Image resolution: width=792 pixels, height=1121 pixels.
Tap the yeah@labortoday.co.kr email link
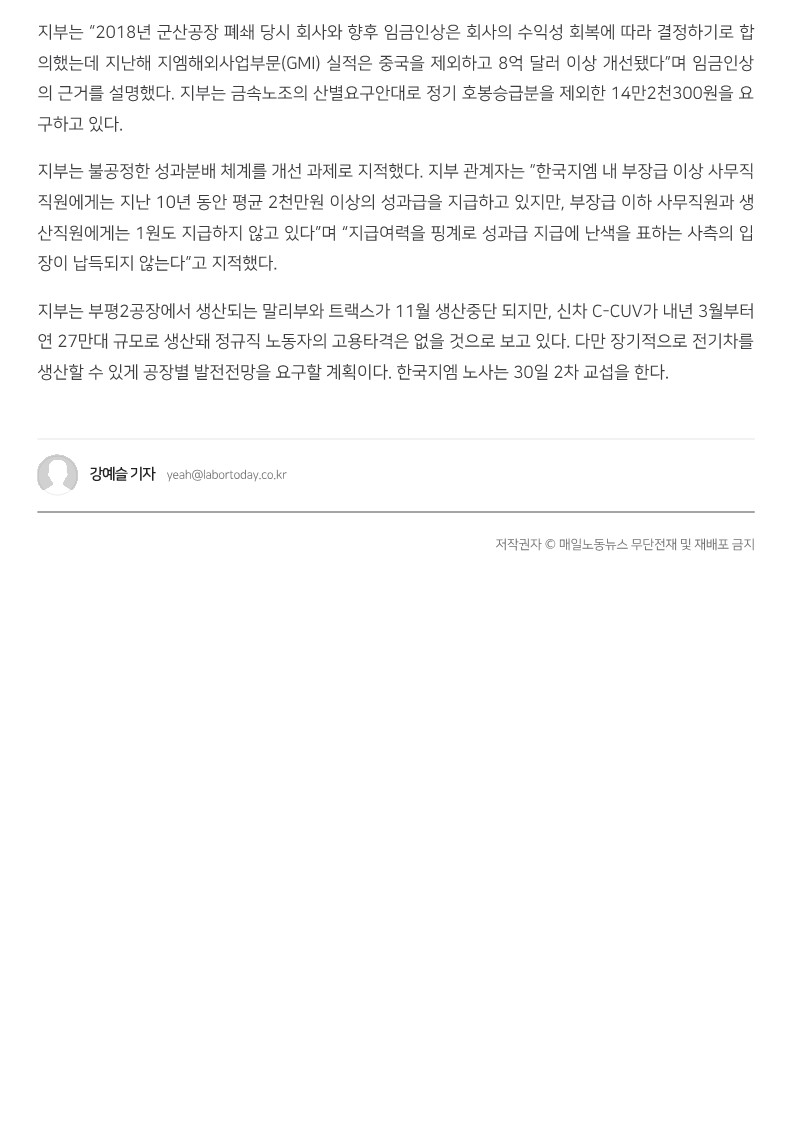pos(226,475)
